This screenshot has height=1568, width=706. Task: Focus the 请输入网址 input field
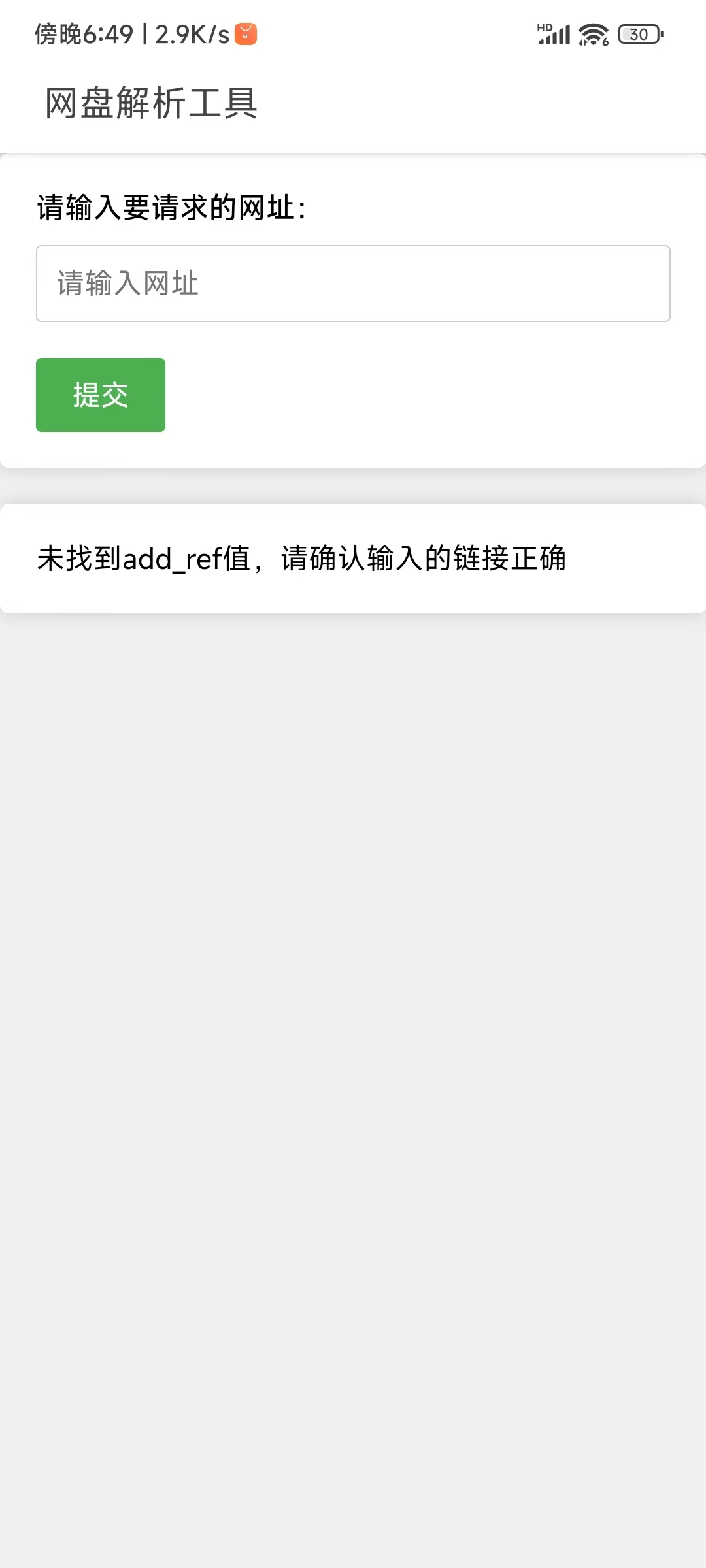[353, 284]
